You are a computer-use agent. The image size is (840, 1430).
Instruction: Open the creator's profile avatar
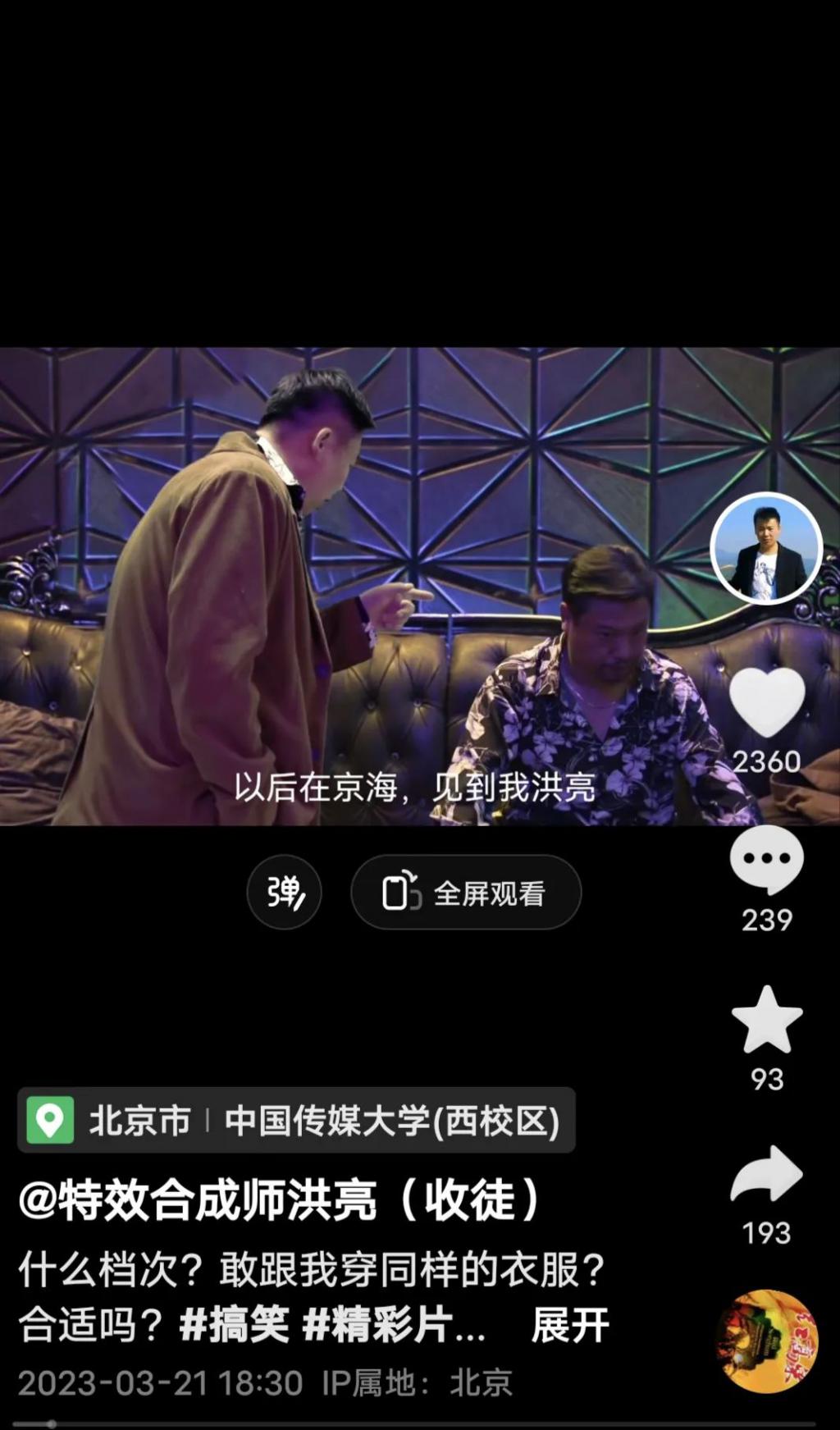click(x=766, y=549)
